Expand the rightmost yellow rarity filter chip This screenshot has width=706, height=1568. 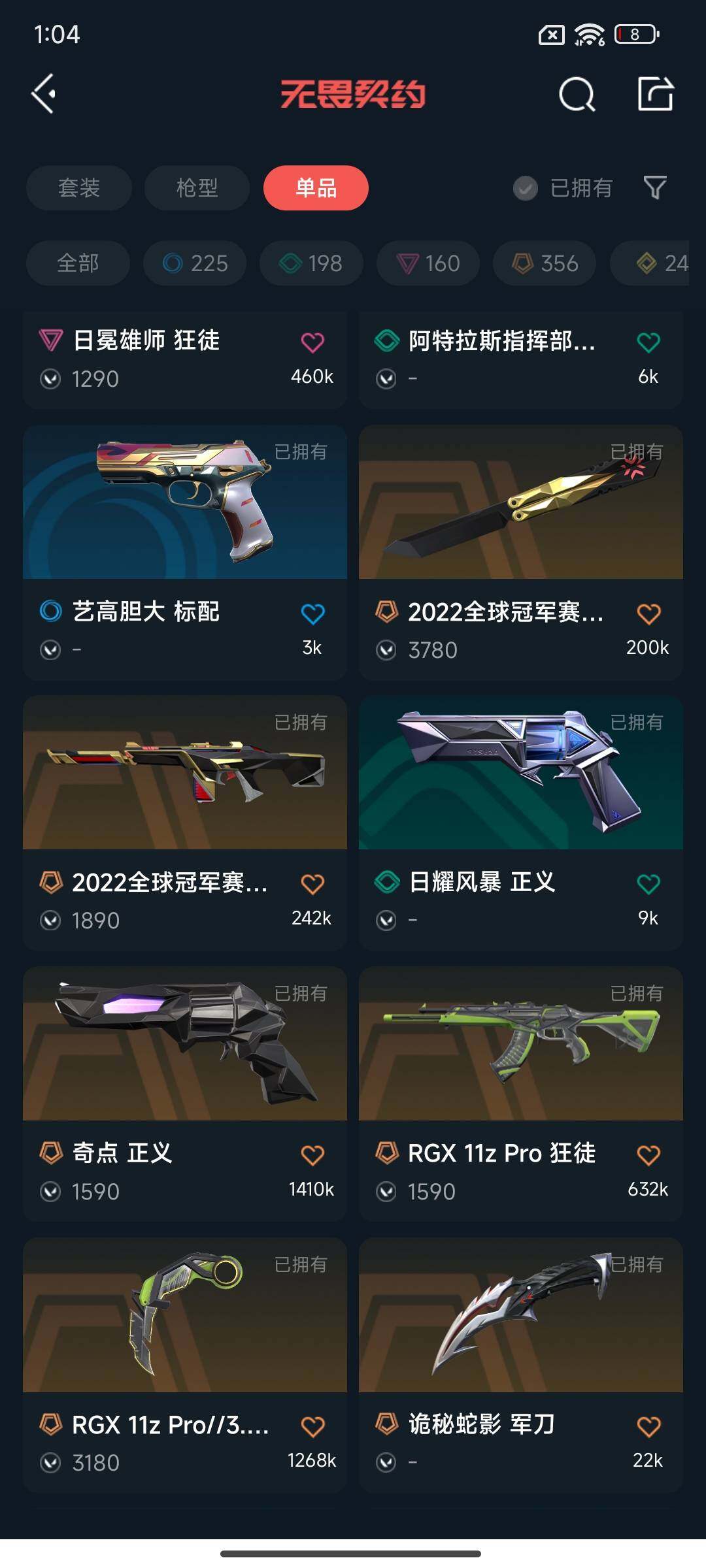(660, 263)
